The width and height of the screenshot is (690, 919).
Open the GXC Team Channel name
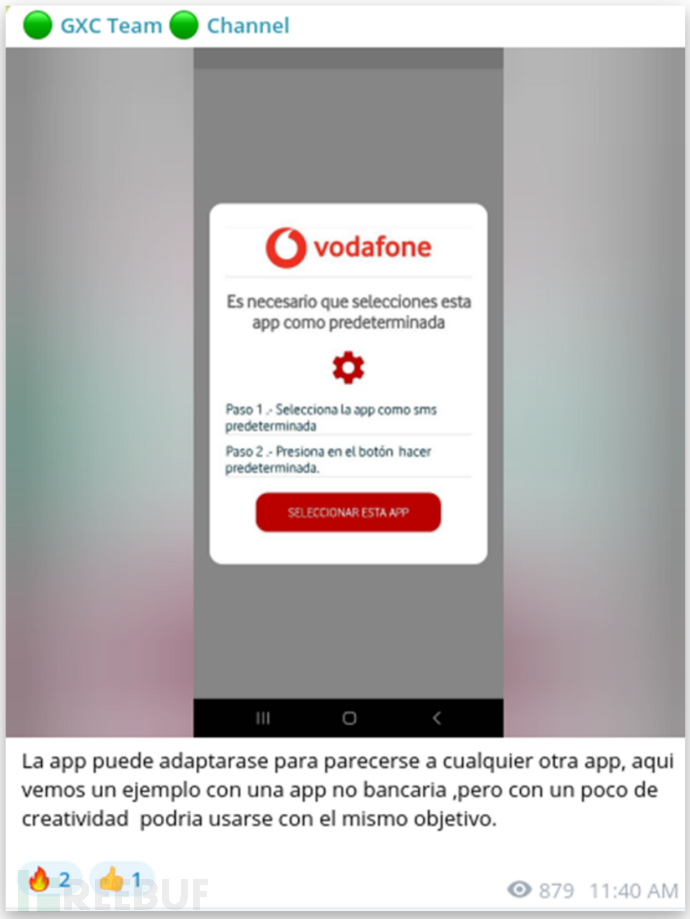[x=157, y=26]
